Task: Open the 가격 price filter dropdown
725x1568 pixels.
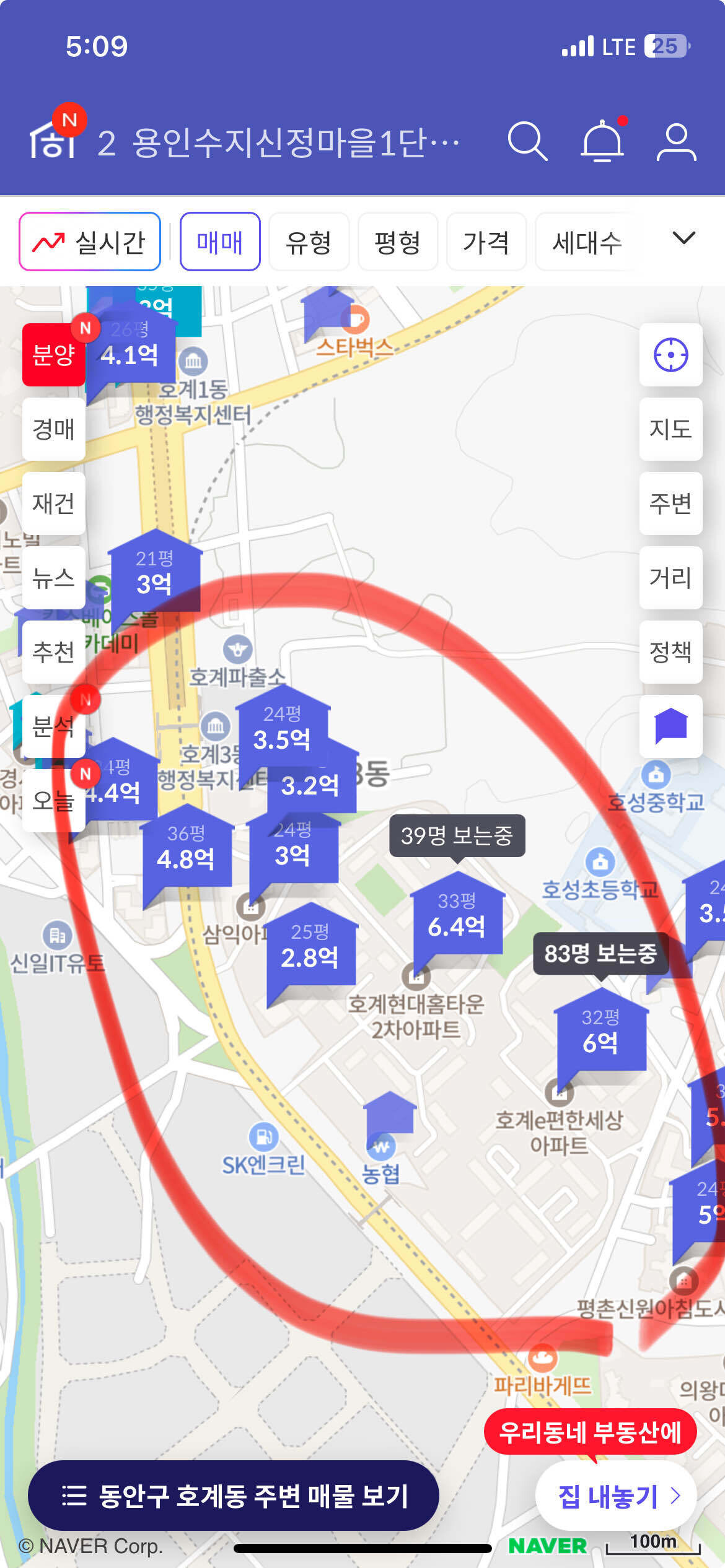Action: tap(486, 242)
